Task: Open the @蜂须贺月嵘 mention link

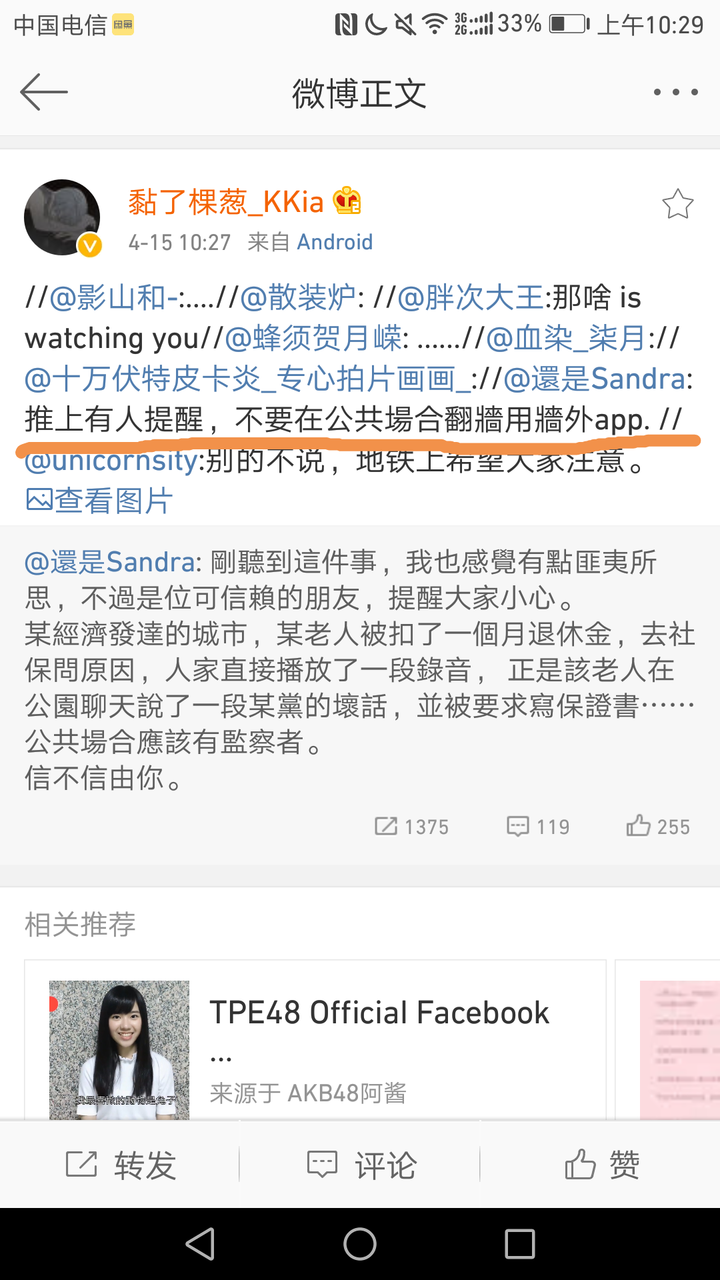Action: point(312,339)
